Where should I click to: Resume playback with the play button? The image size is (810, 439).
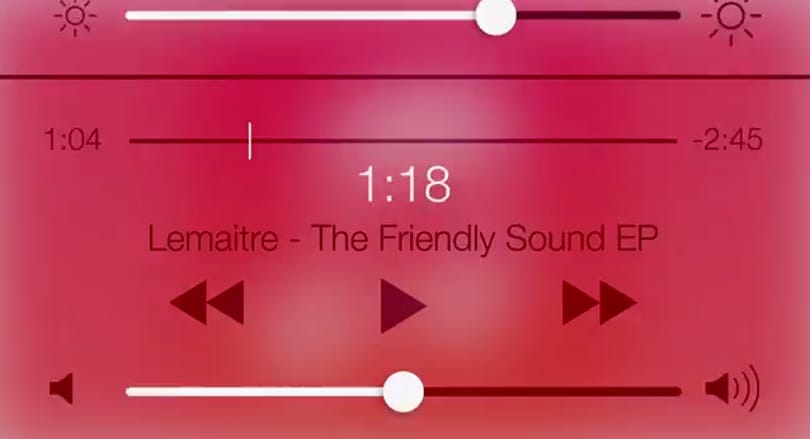click(402, 305)
